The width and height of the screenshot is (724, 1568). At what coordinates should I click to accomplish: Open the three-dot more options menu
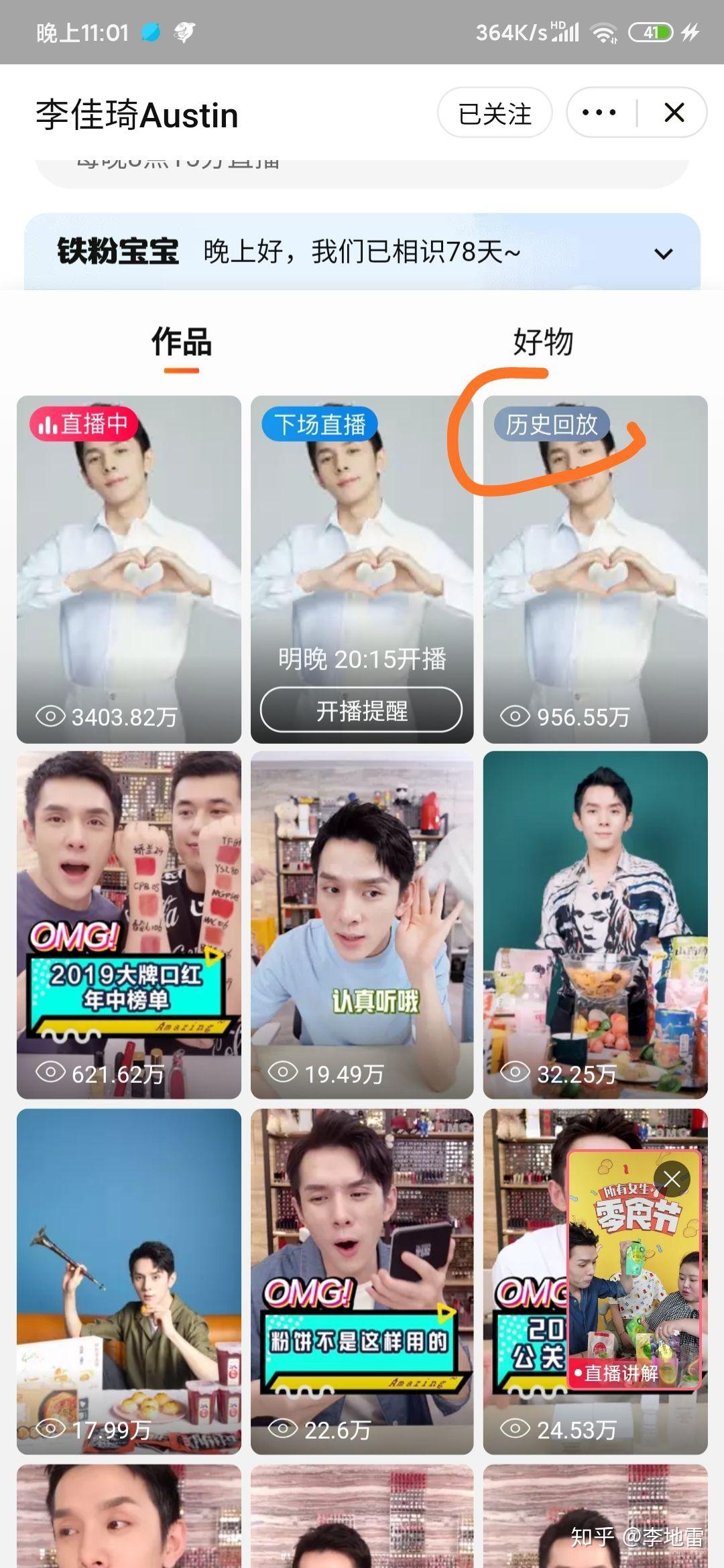(599, 113)
